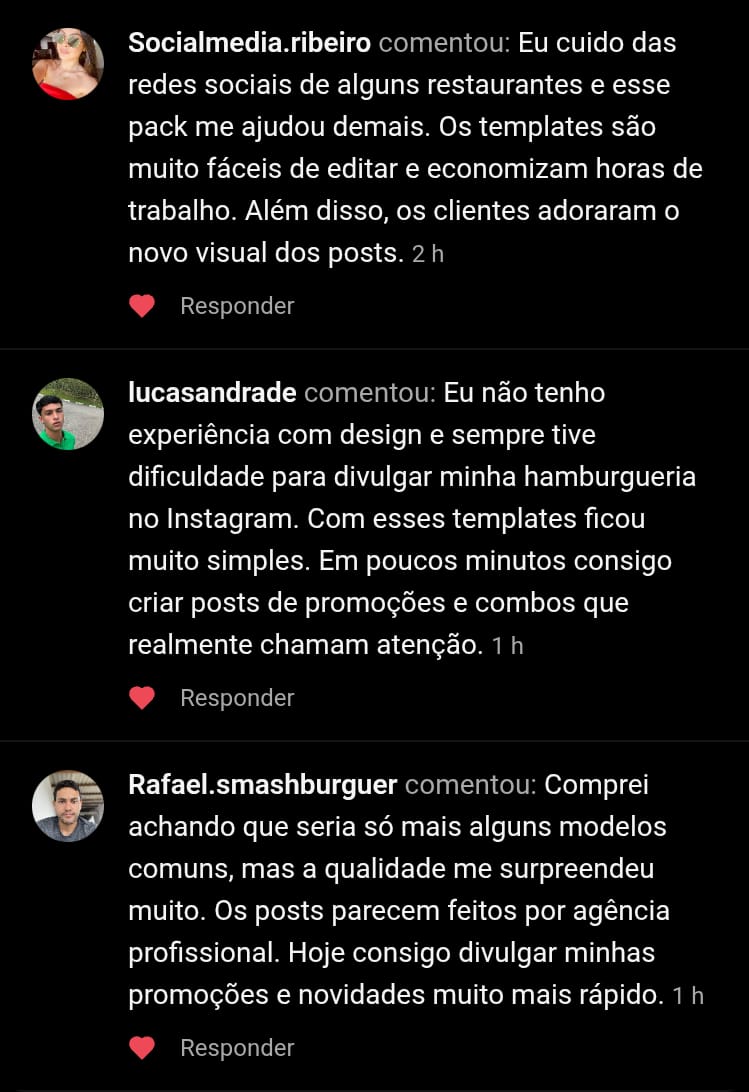Like Rafael.smashburguer's comment
Screen dimensions: 749x1092
(142, 1048)
